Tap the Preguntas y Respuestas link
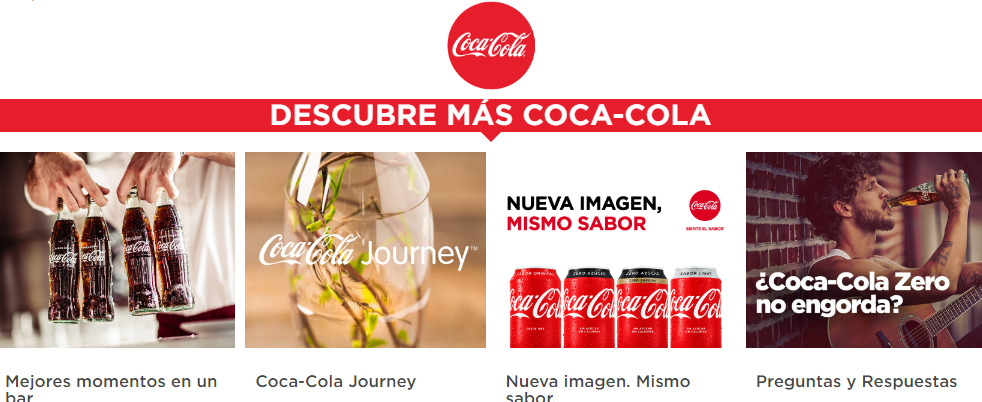The height and width of the screenshot is (402, 982). [x=856, y=381]
